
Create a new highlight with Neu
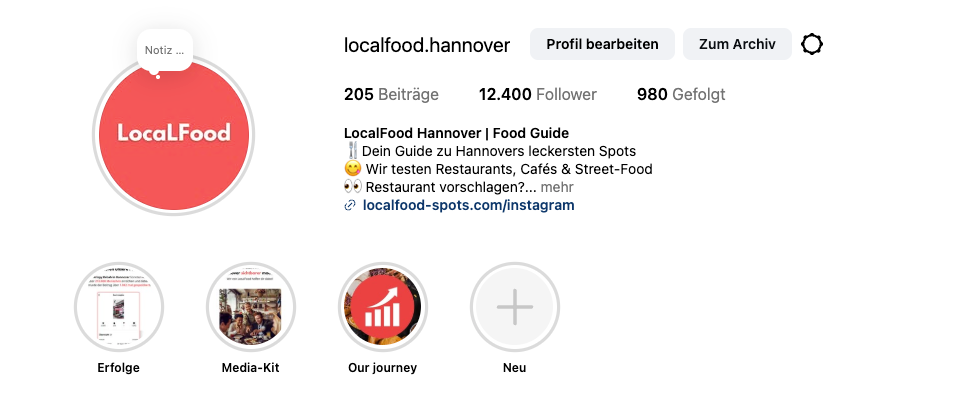pyautogui.click(x=514, y=307)
